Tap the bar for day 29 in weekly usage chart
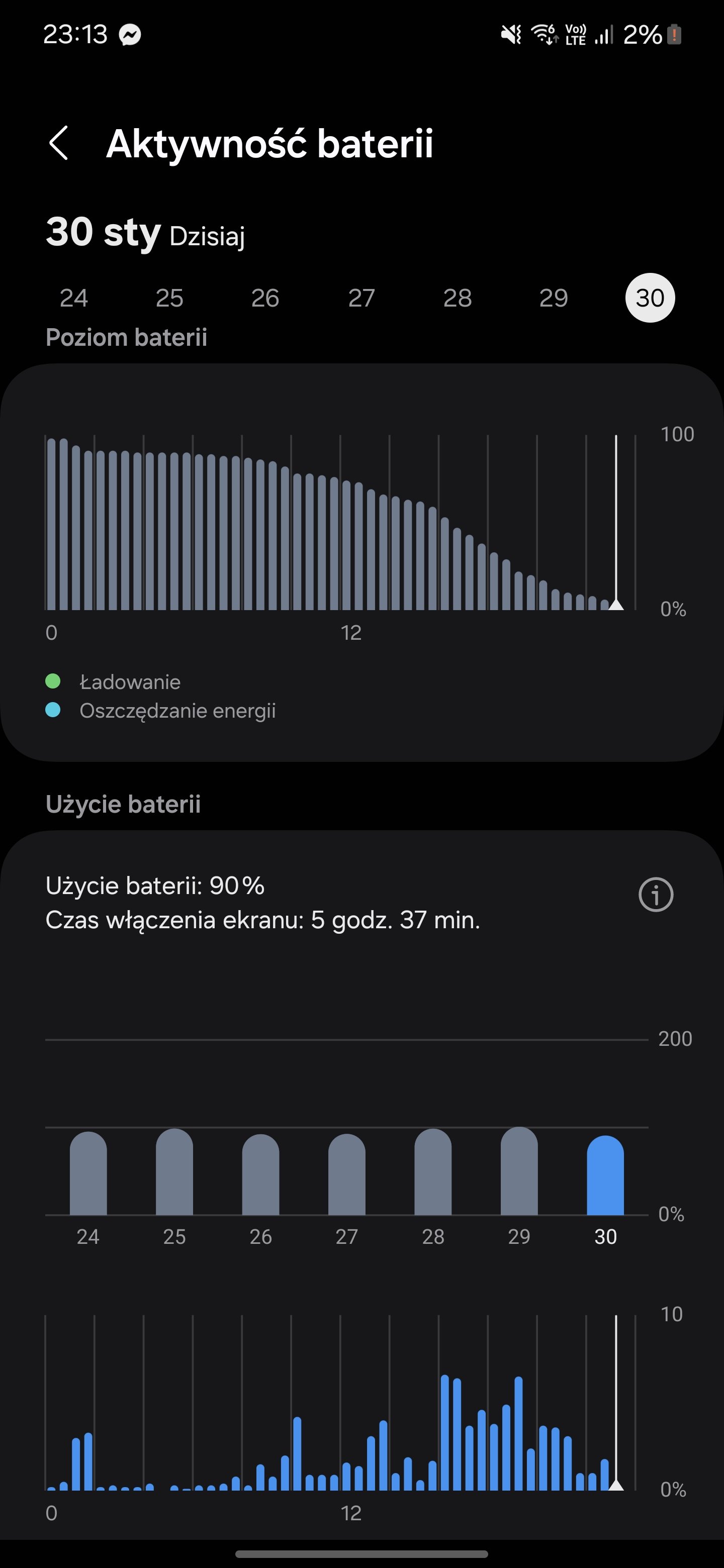 [x=519, y=1170]
